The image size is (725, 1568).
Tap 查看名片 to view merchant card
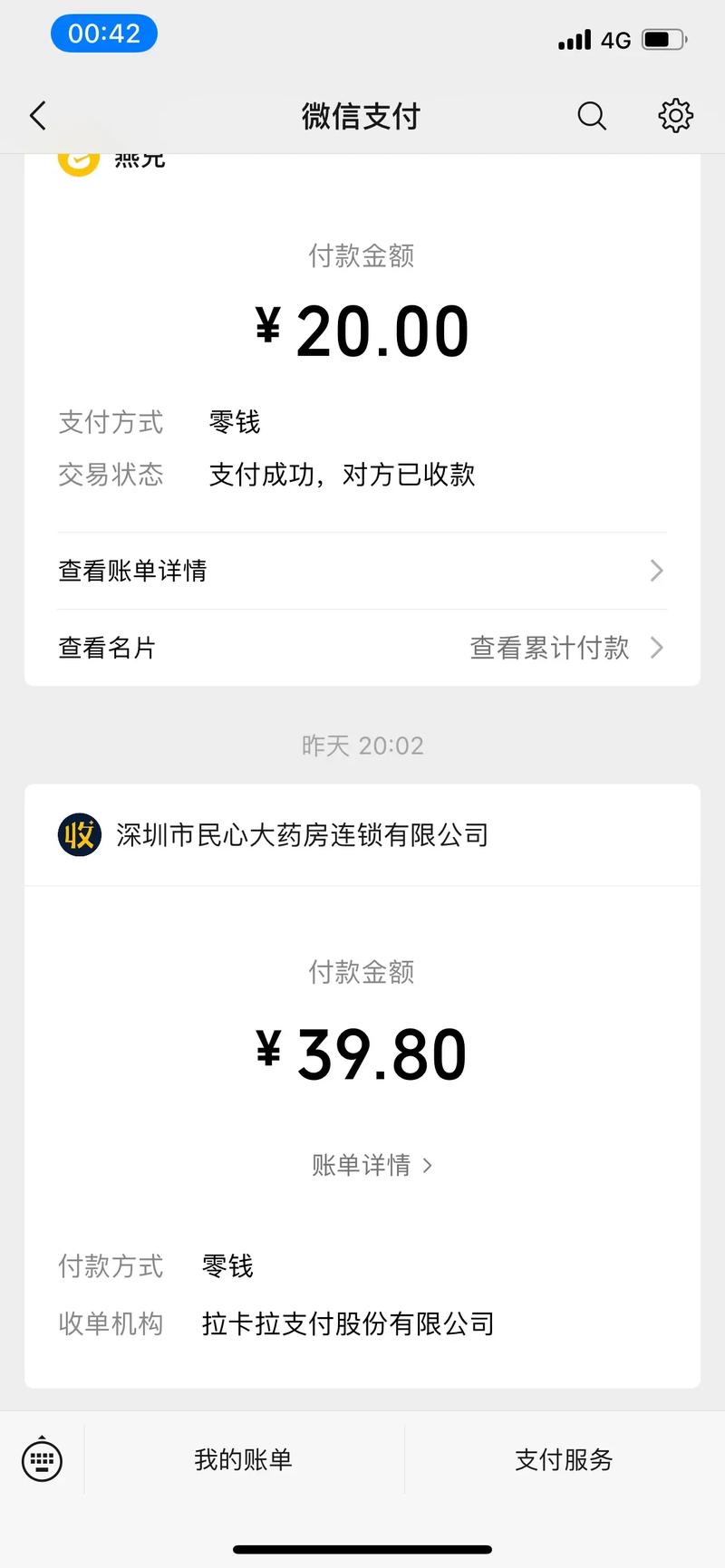[107, 648]
